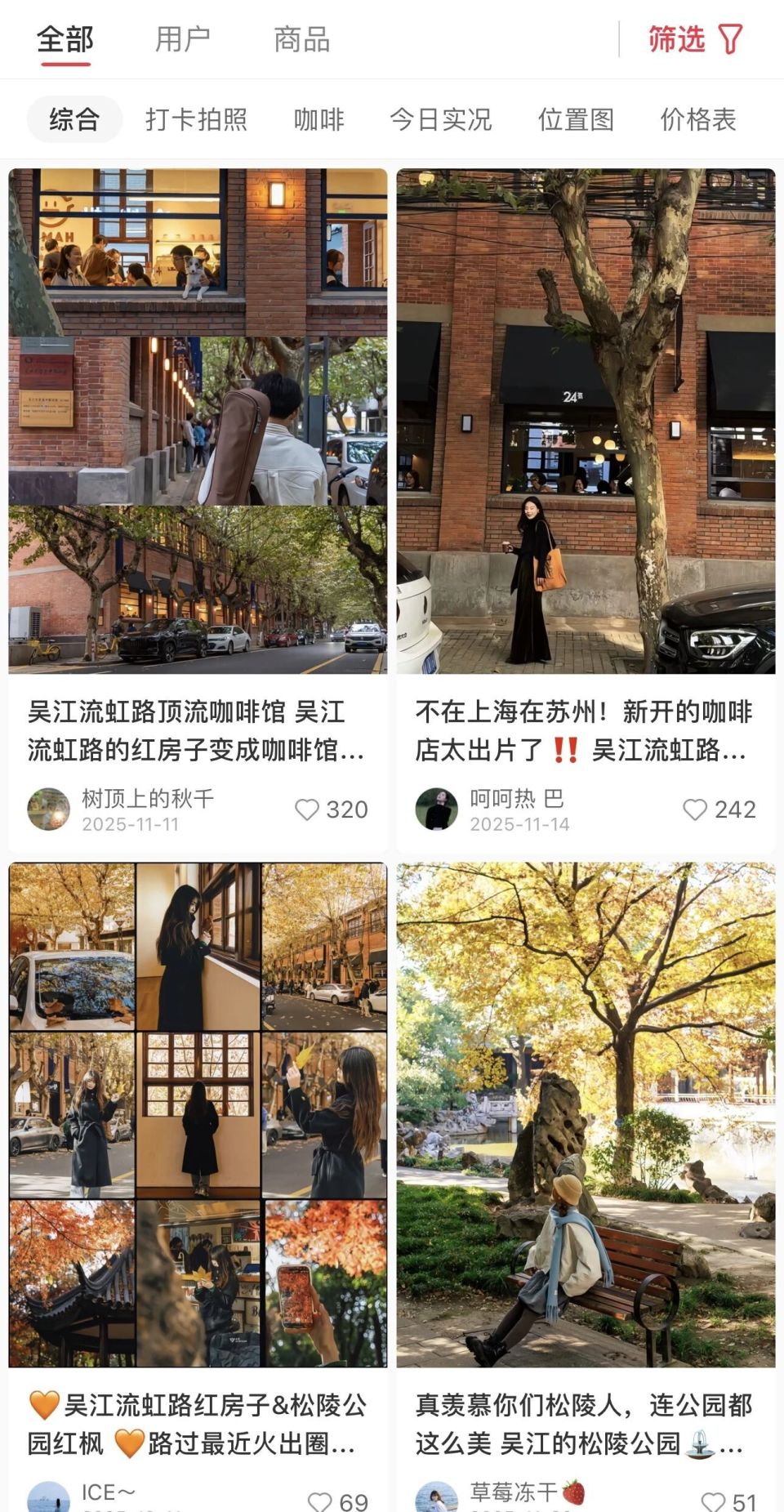The height and width of the screenshot is (1512, 784).
Task: Select the 位置图 filter option
Action: point(574,119)
